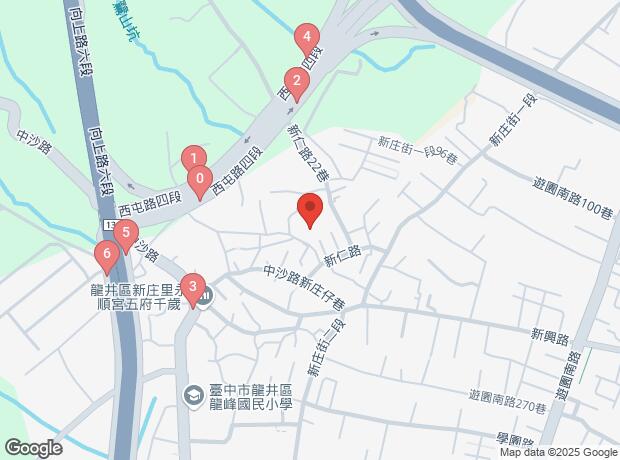Tap the unnumbered red location pin
Screen dimensions: 620x460
click(309, 210)
